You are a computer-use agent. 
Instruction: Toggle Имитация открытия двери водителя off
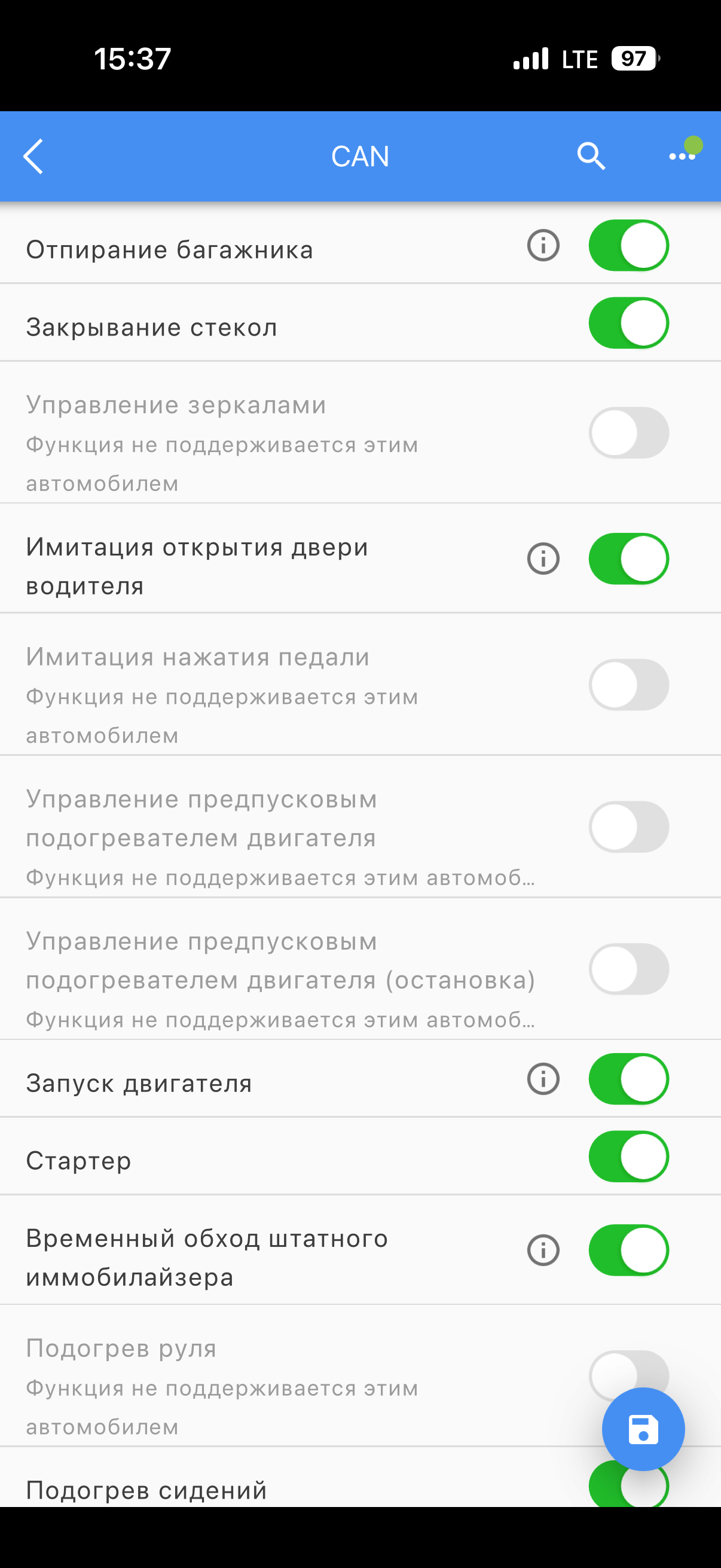pyautogui.click(x=628, y=559)
